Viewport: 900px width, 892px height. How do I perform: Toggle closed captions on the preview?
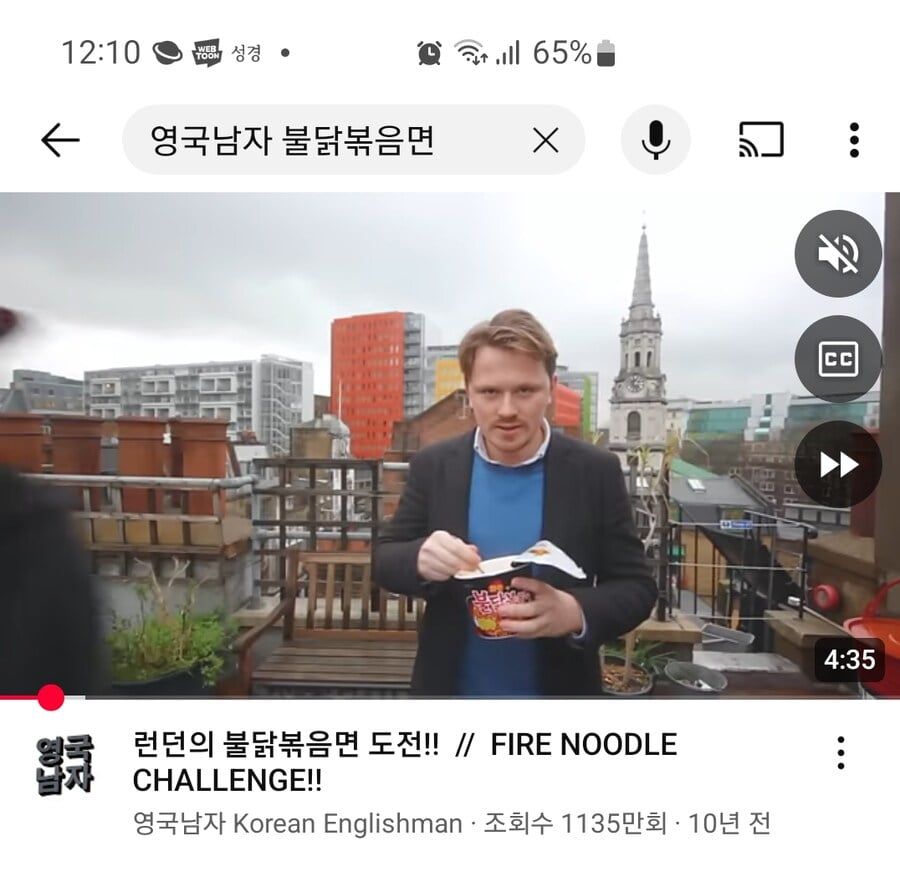click(838, 359)
